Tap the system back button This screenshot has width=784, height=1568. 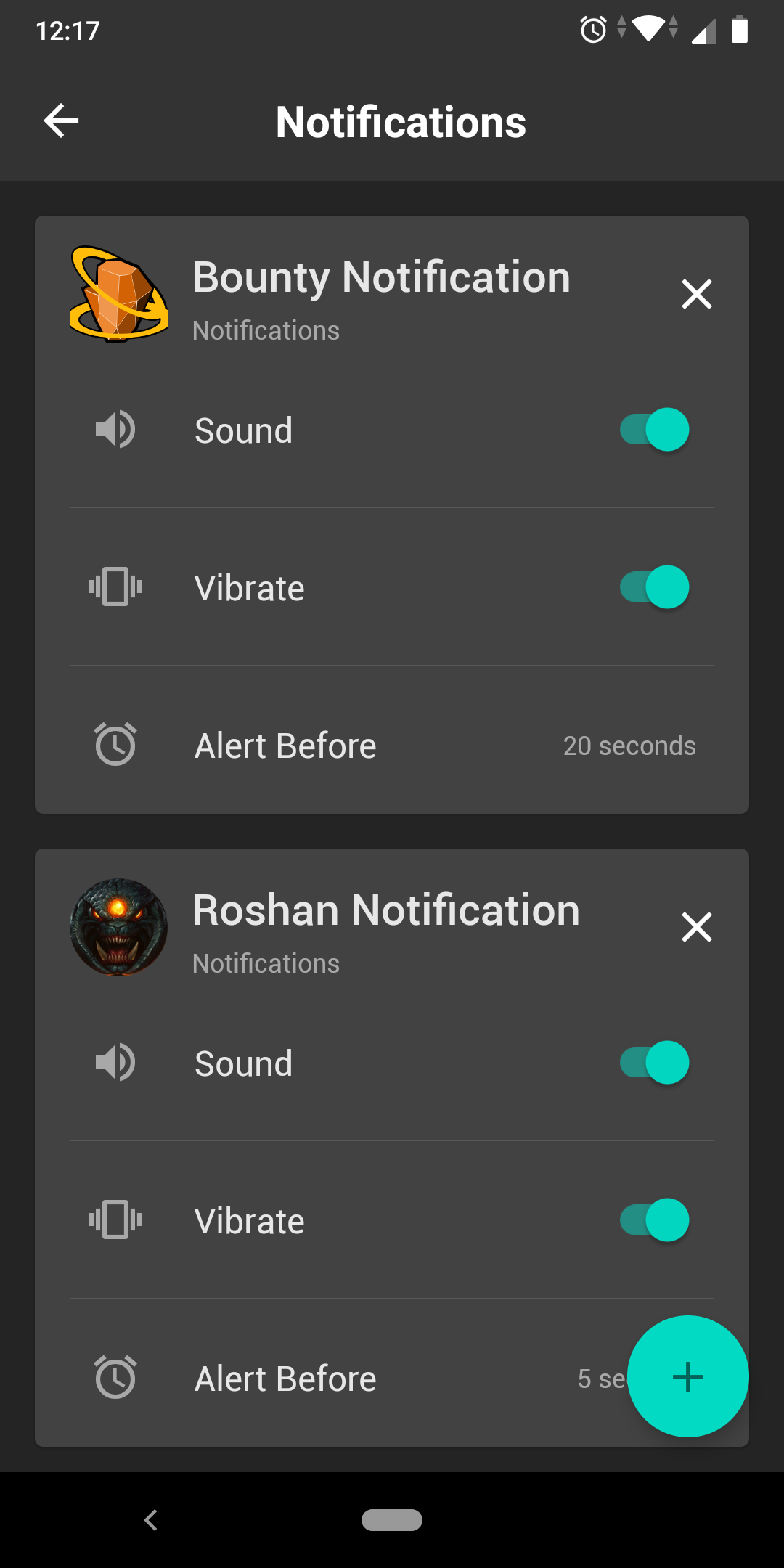151,1519
